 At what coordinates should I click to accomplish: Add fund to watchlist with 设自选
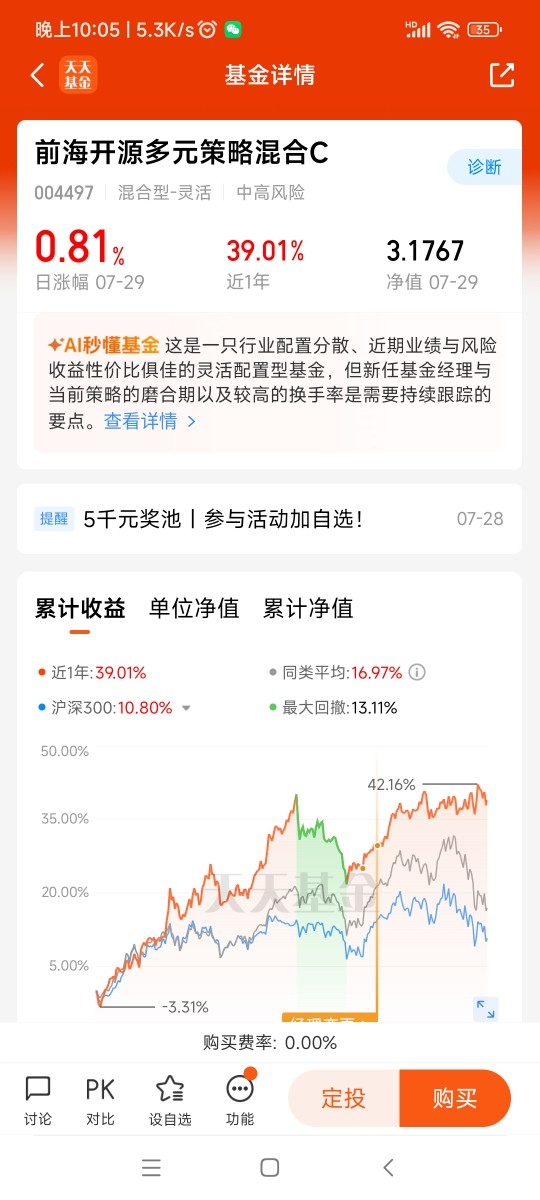point(170,1100)
